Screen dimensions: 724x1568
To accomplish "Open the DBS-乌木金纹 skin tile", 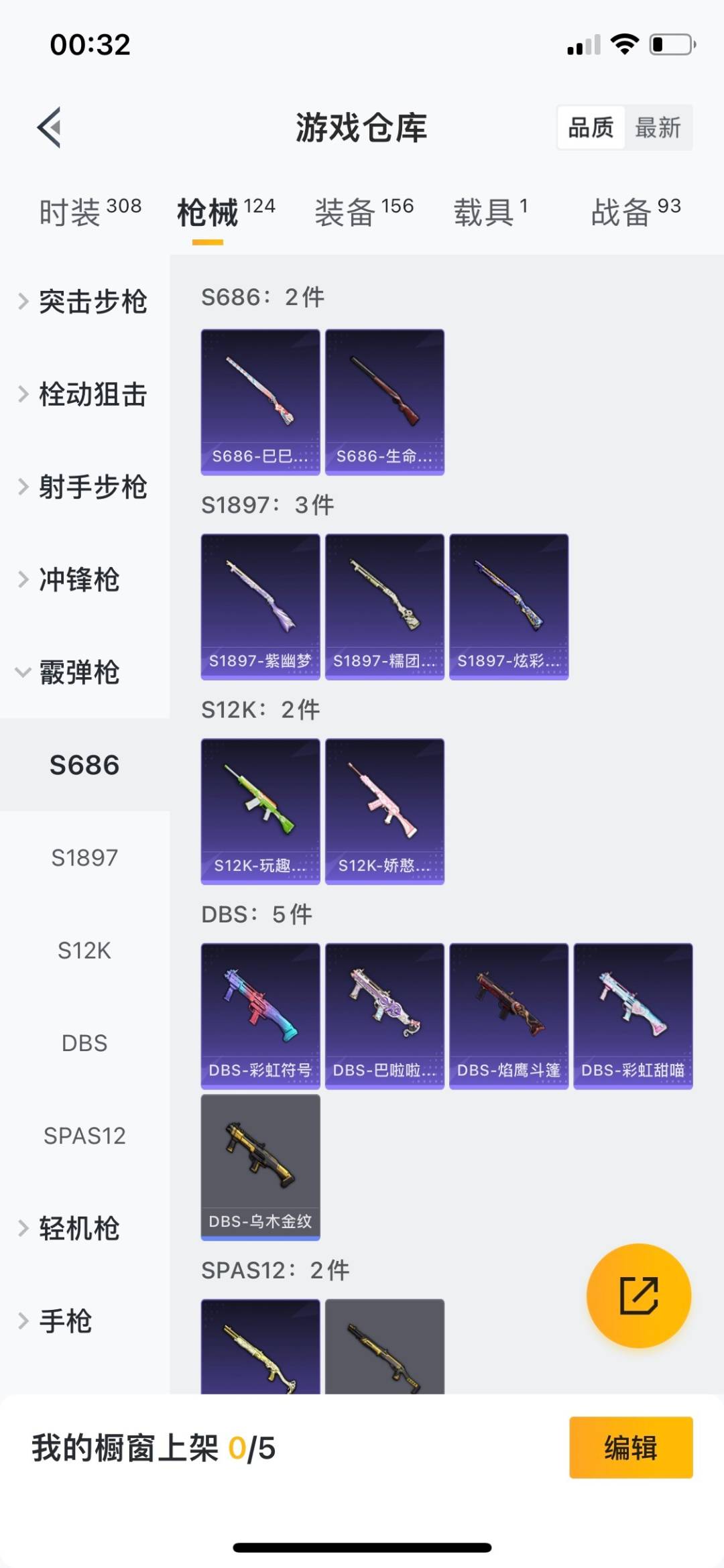I will 260,1167.
